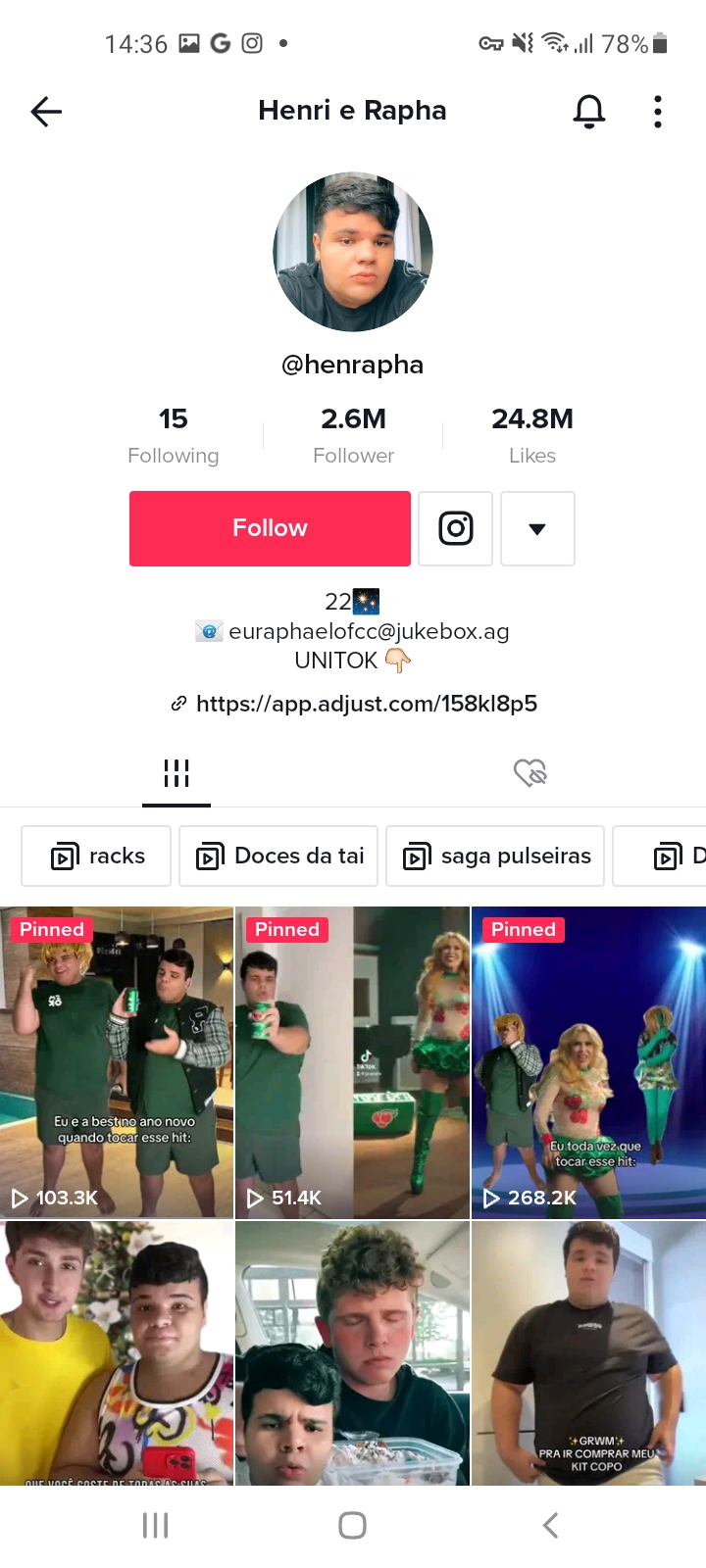The width and height of the screenshot is (706, 1568).
Task: Open the racks playlist
Action: point(97,856)
